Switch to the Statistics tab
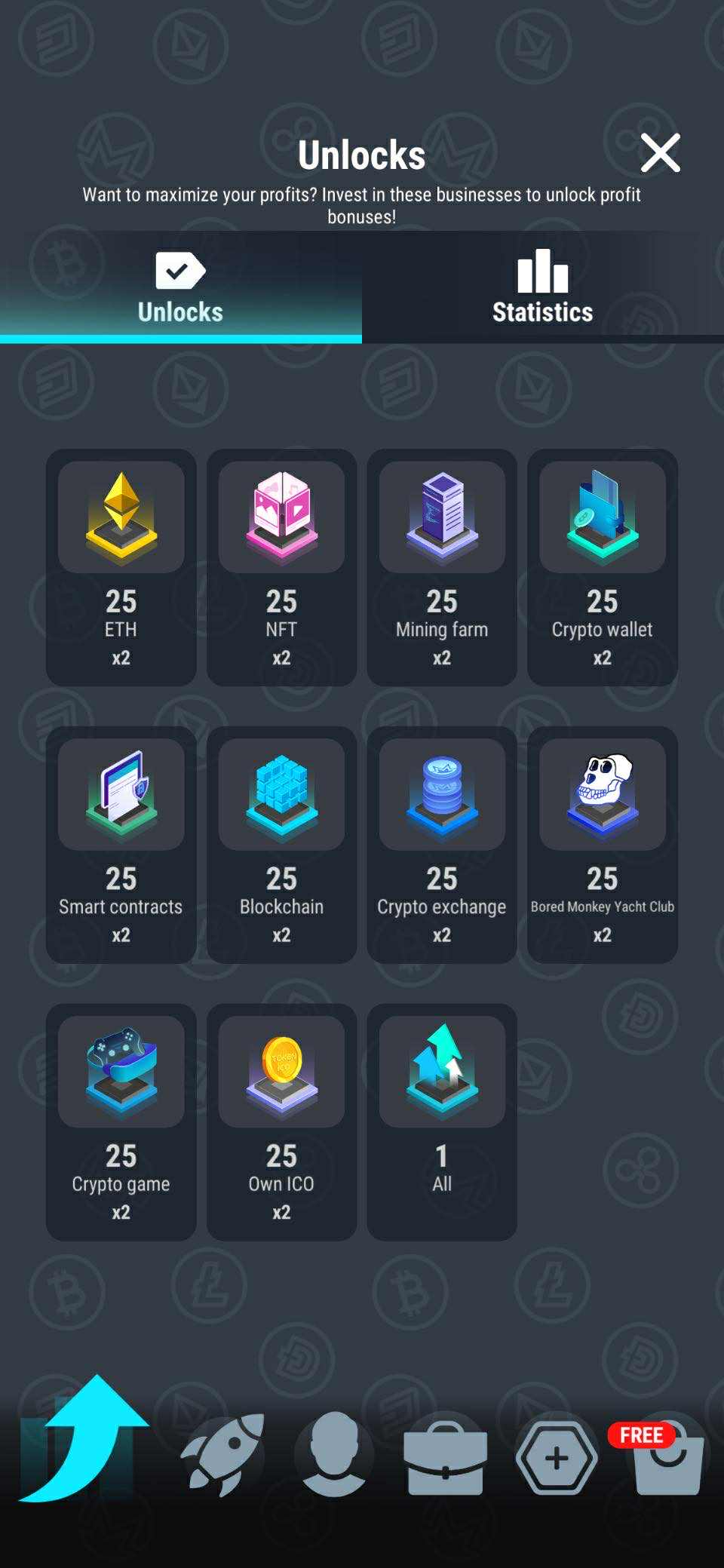This screenshot has height=1568, width=724. coord(542,288)
